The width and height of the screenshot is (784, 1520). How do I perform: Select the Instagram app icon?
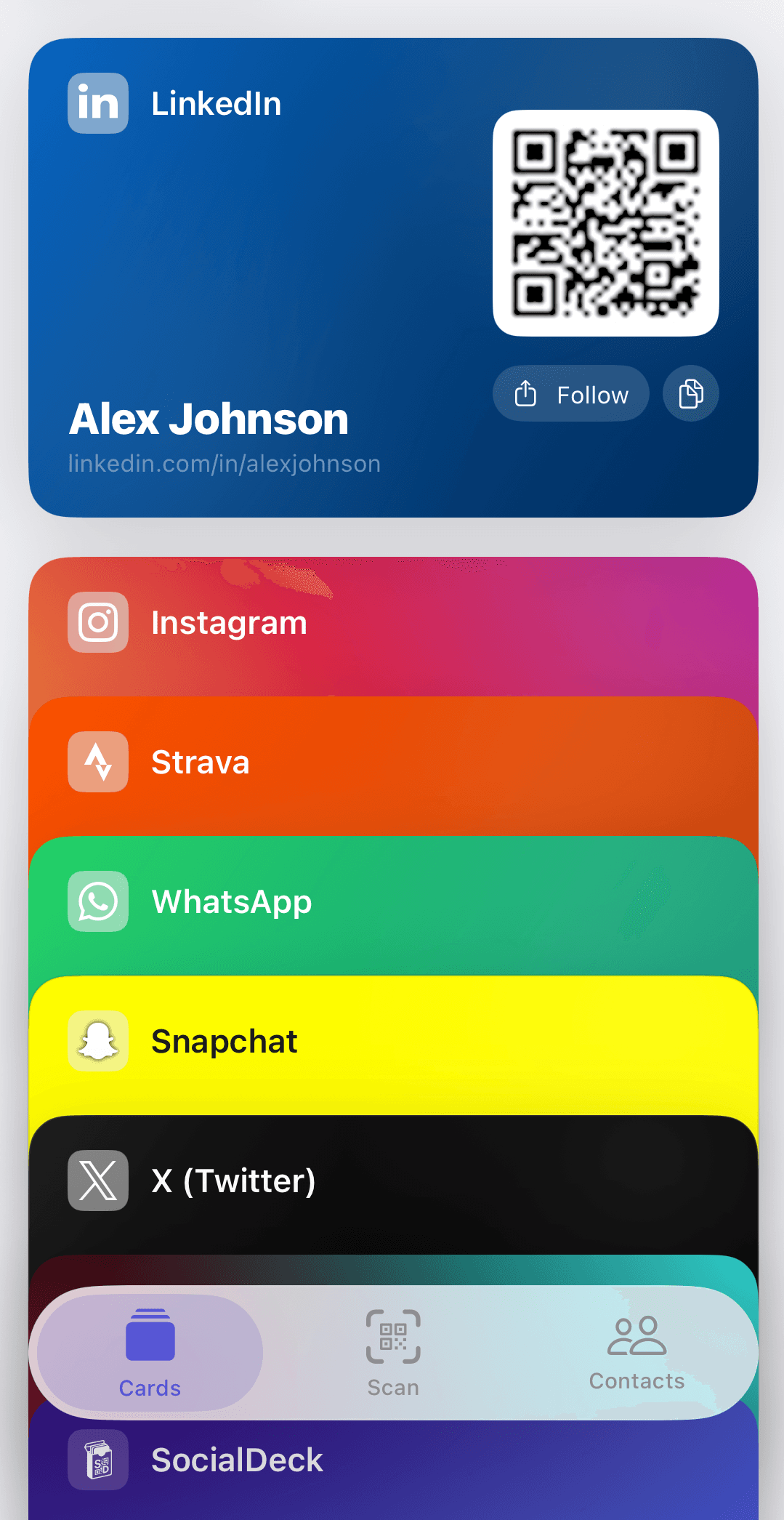tap(97, 622)
